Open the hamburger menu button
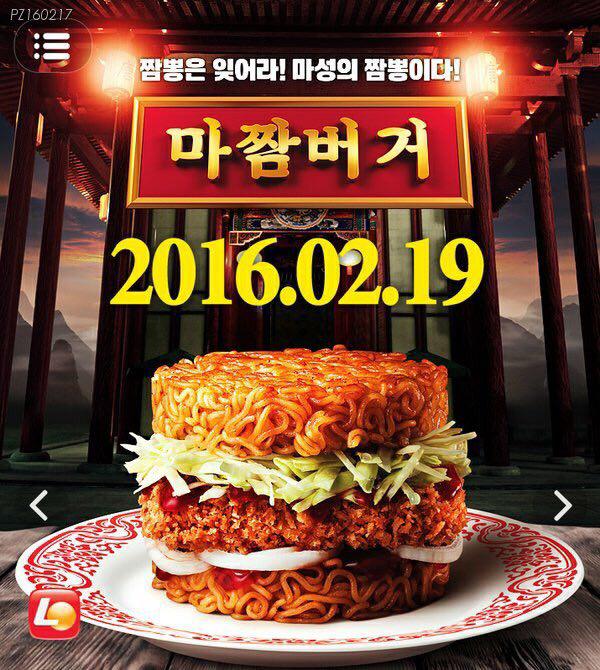 50,45
